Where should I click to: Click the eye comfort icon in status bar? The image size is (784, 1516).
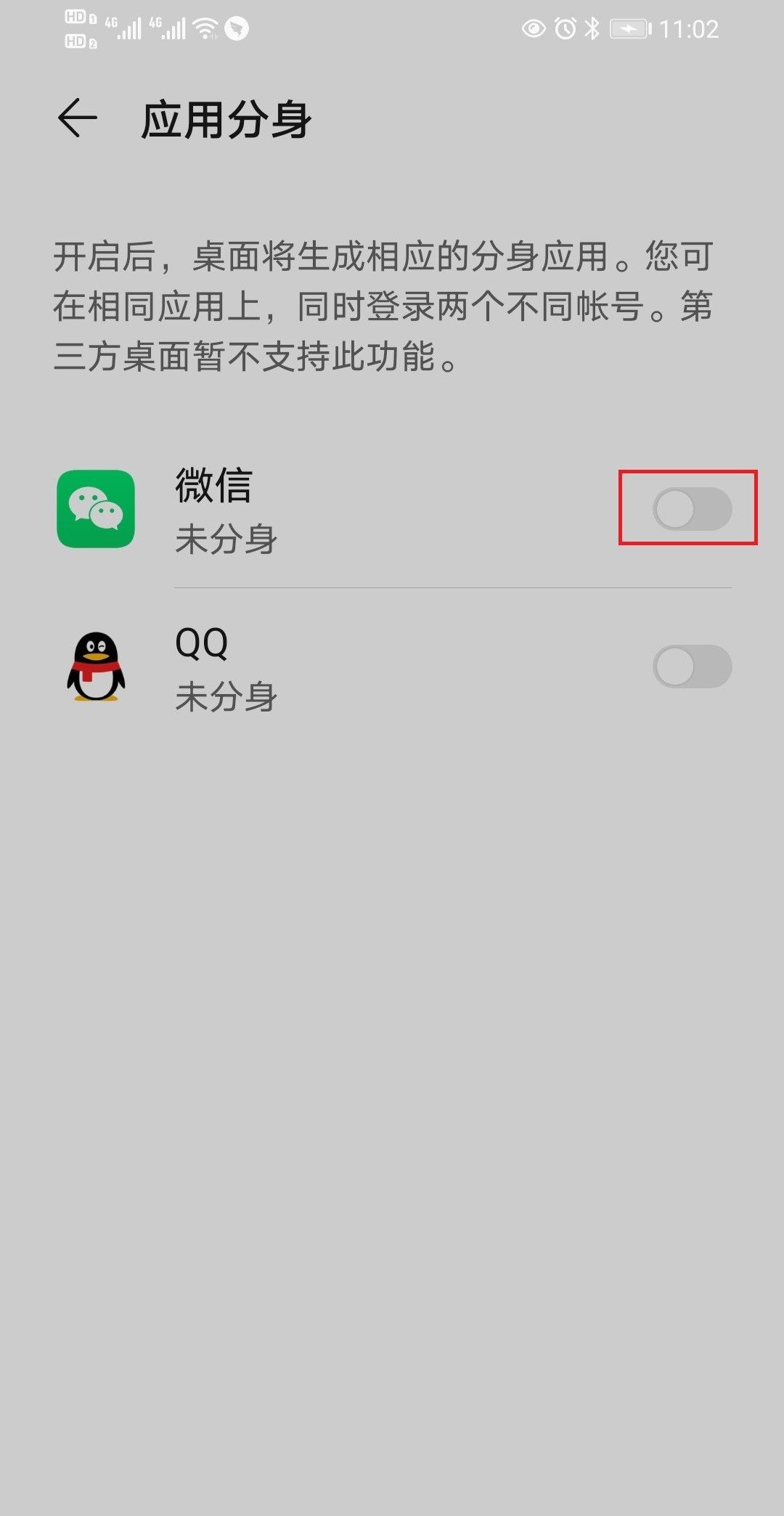pyautogui.click(x=535, y=28)
